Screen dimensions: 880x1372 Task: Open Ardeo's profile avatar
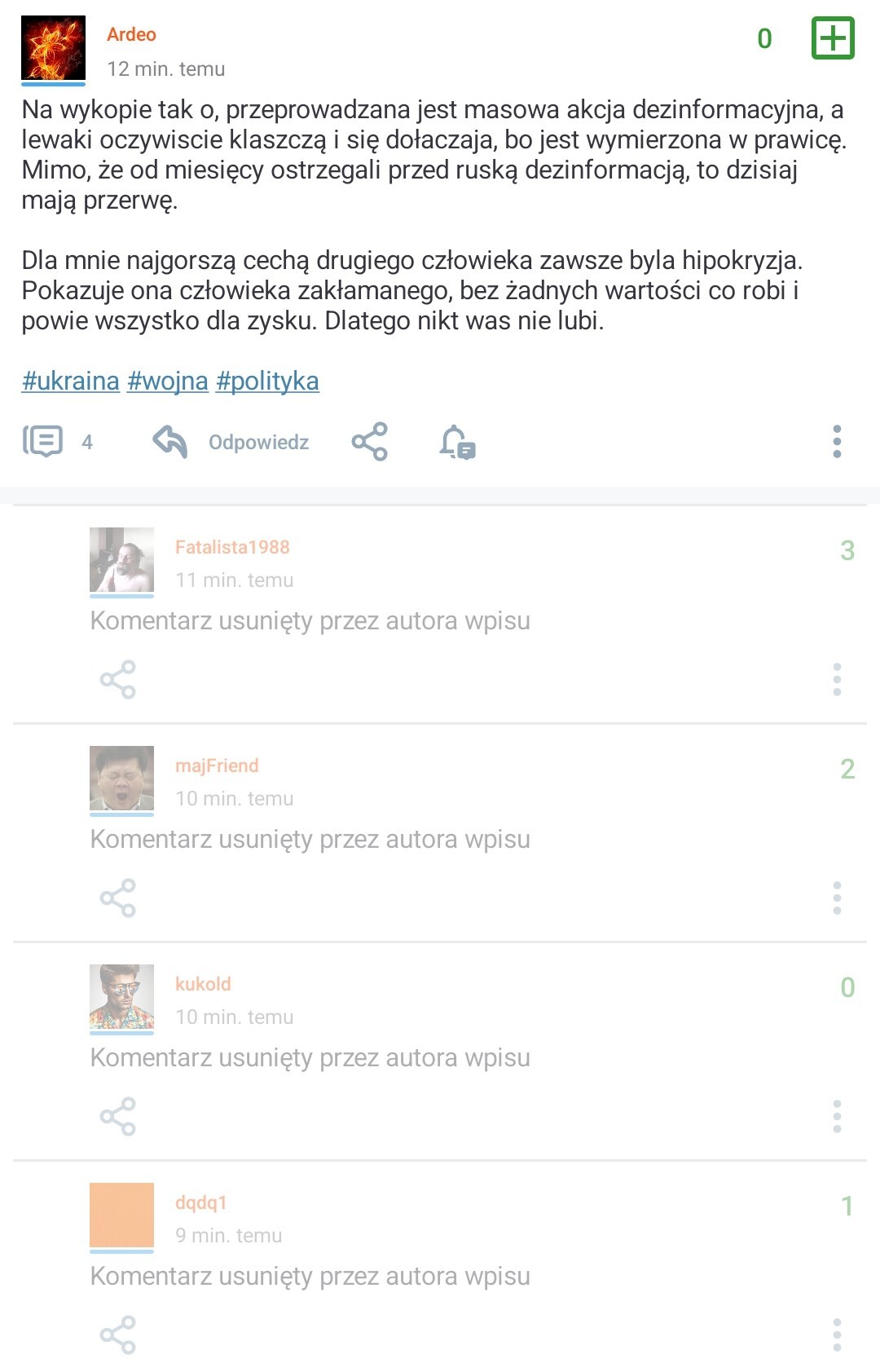click(53, 49)
